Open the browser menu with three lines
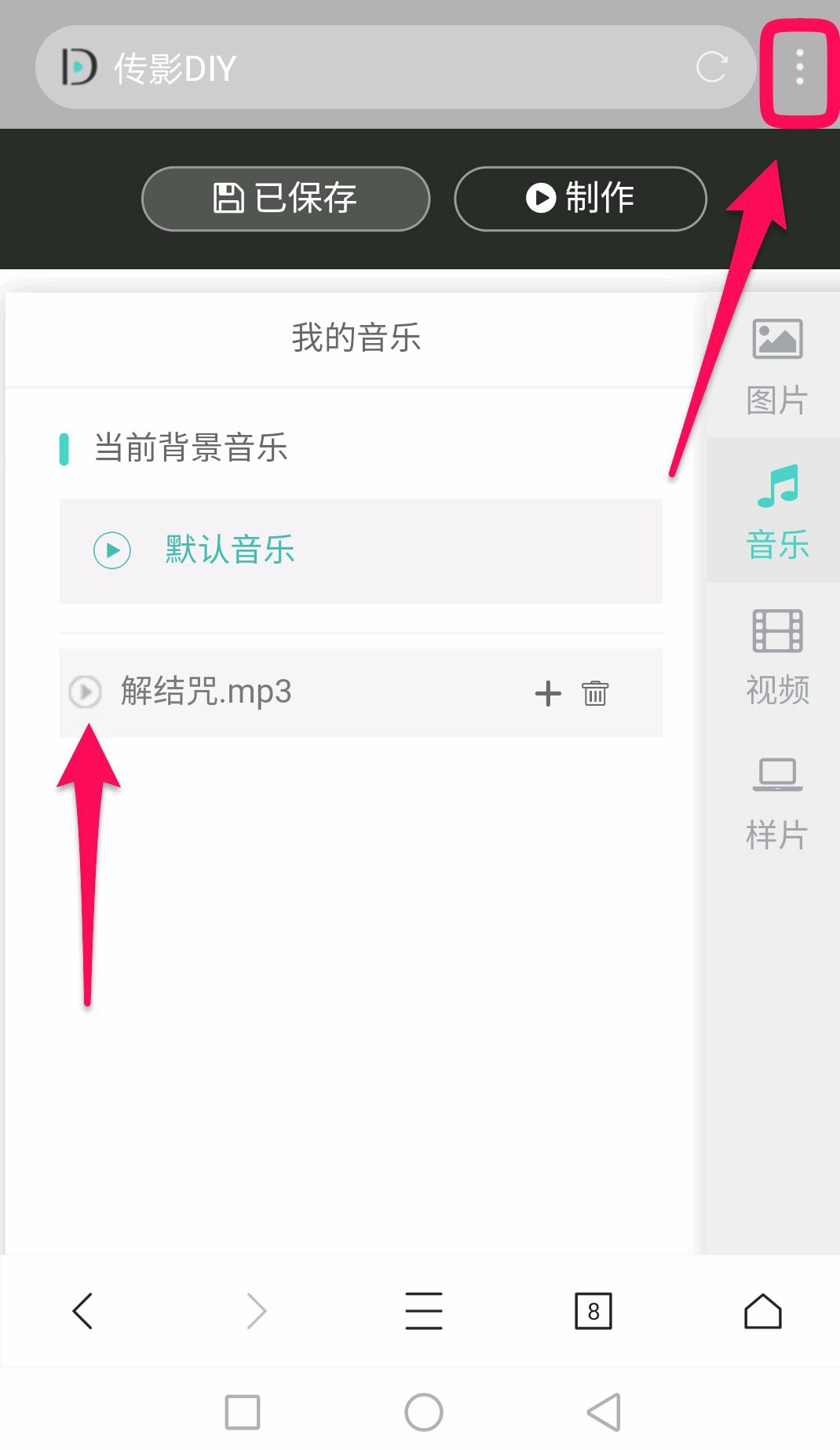The image size is (840, 1450). pyautogui.click(x=424, y=1311)
